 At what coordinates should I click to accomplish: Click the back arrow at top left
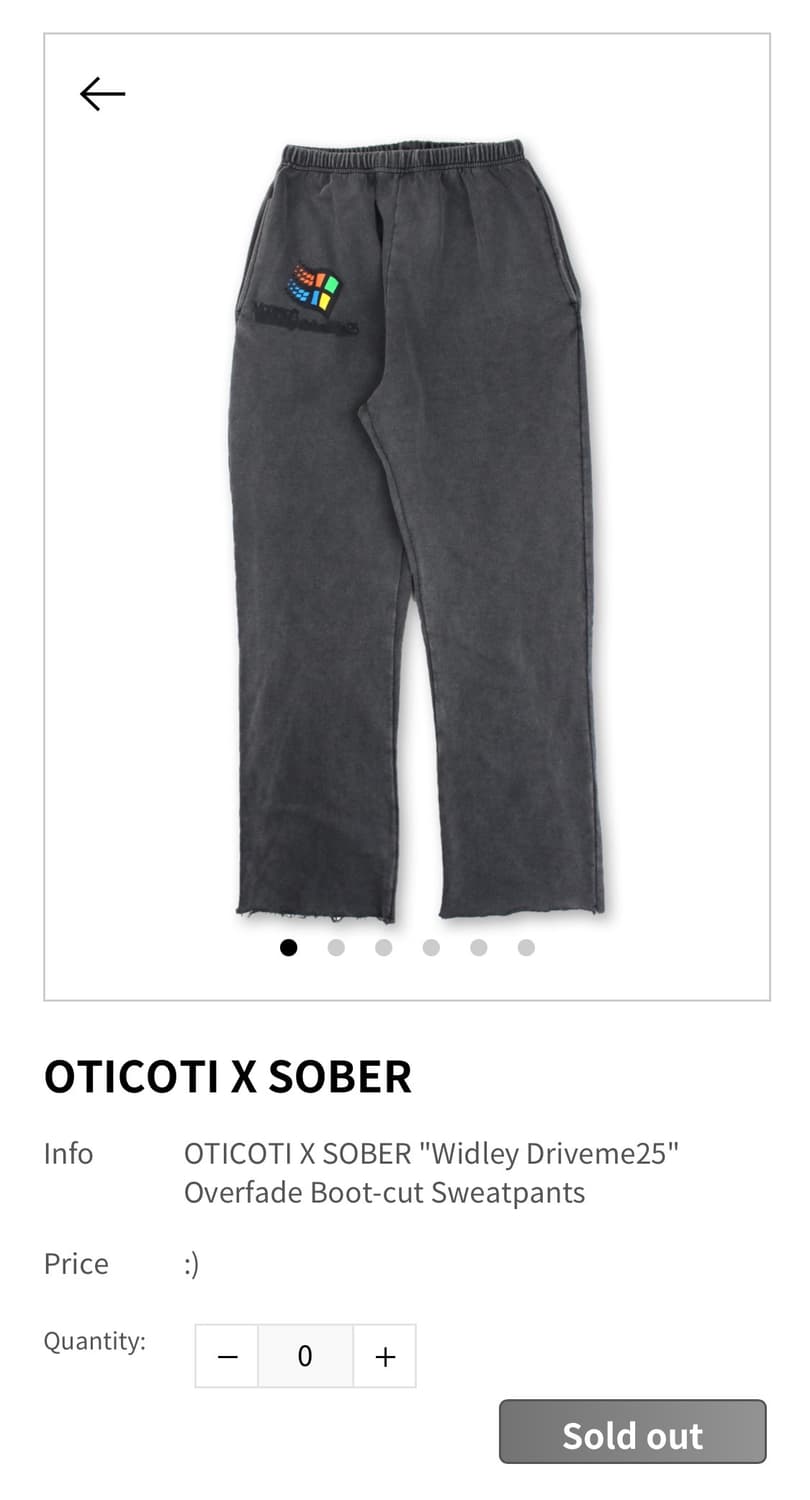(101, 93)
